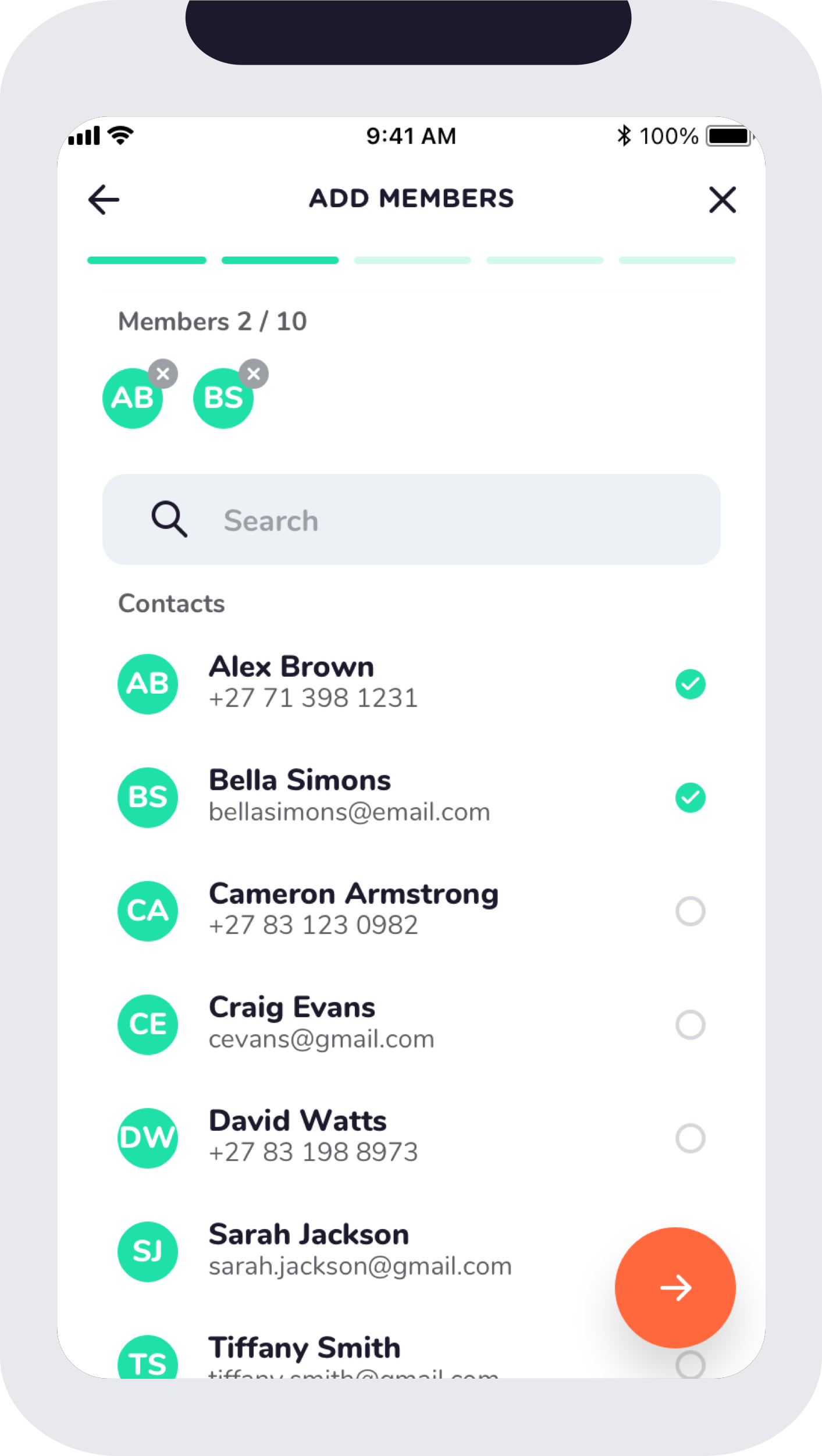Deselect Alex Brown's checkmark

click(691, 683)
